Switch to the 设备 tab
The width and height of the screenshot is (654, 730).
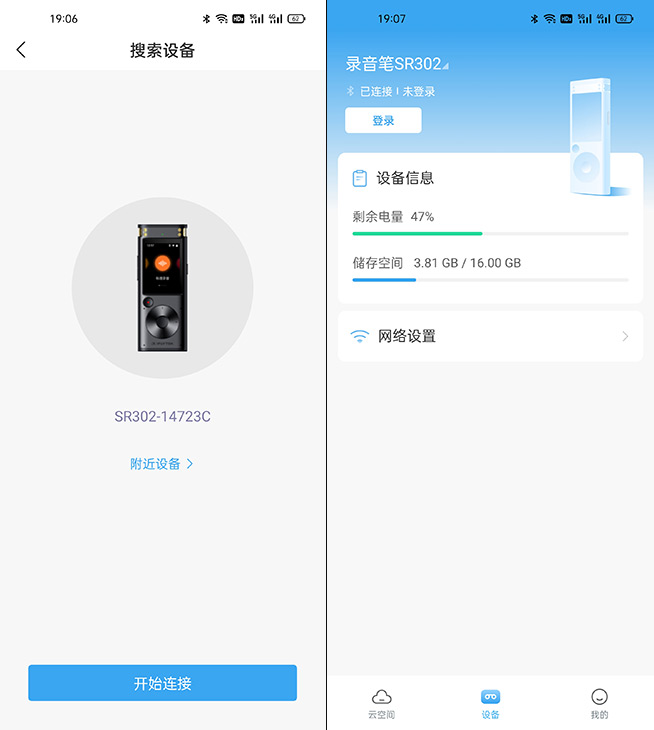490,702
